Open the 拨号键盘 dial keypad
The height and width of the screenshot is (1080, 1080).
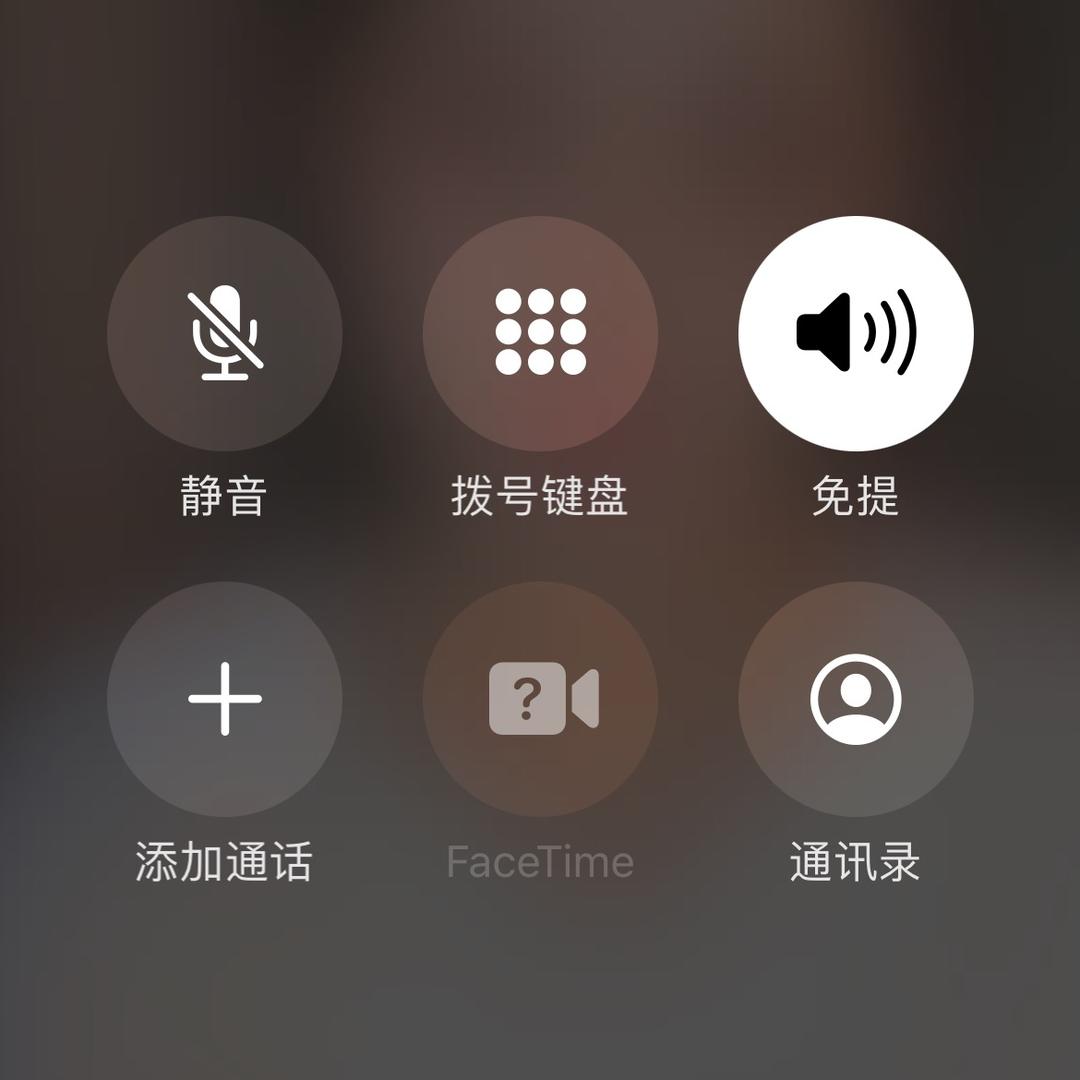[540, 333]
